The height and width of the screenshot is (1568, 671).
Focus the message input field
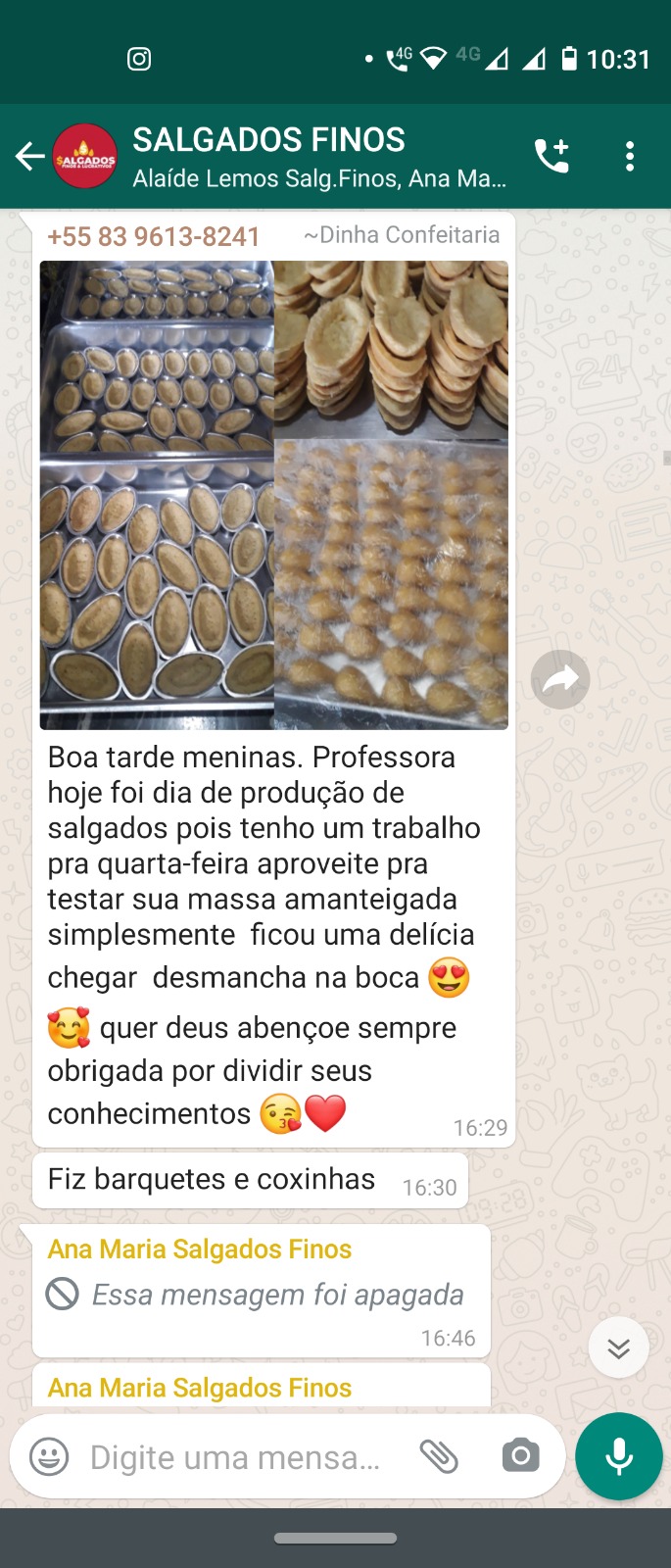pyautogui.click(x=235, y=1457)
